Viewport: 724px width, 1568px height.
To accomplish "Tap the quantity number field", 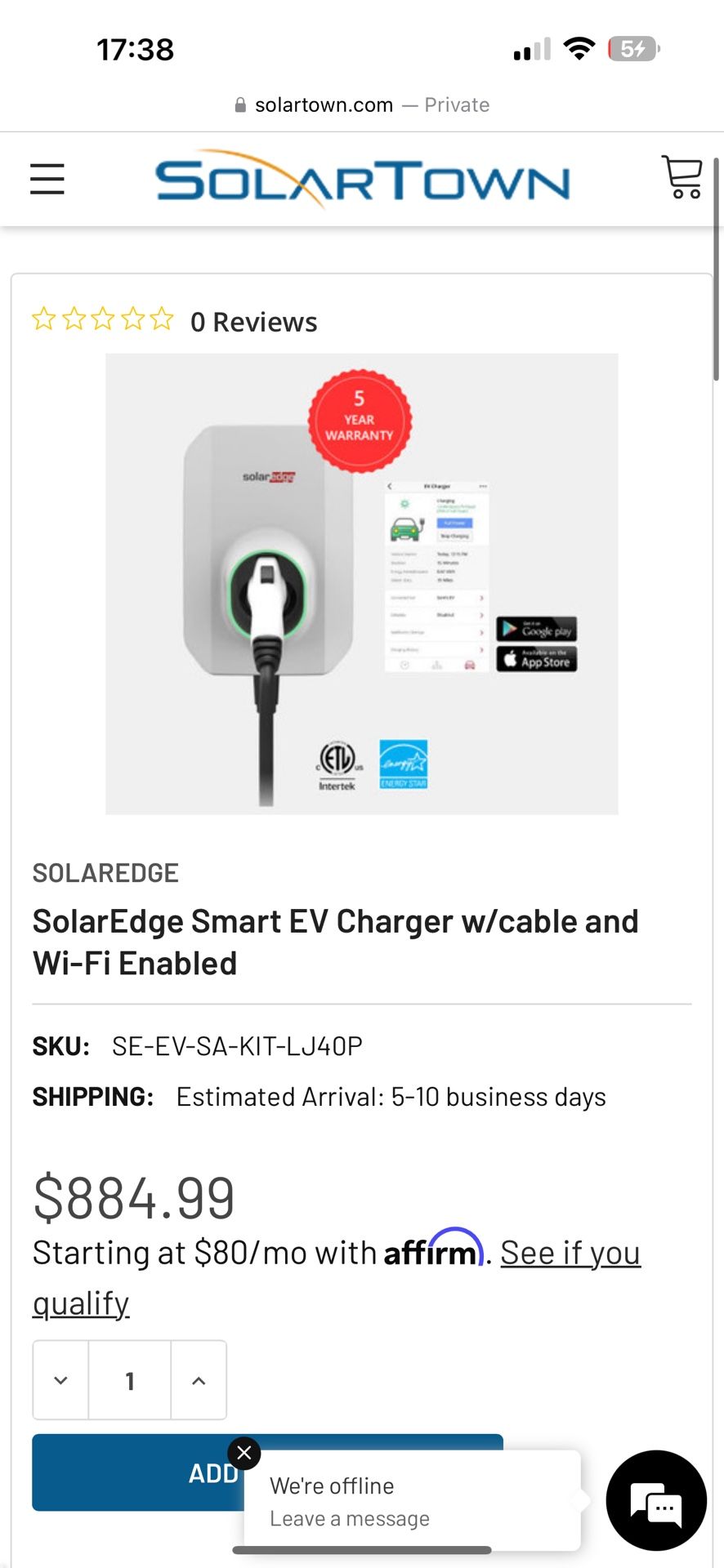I will coord(130,1380).
